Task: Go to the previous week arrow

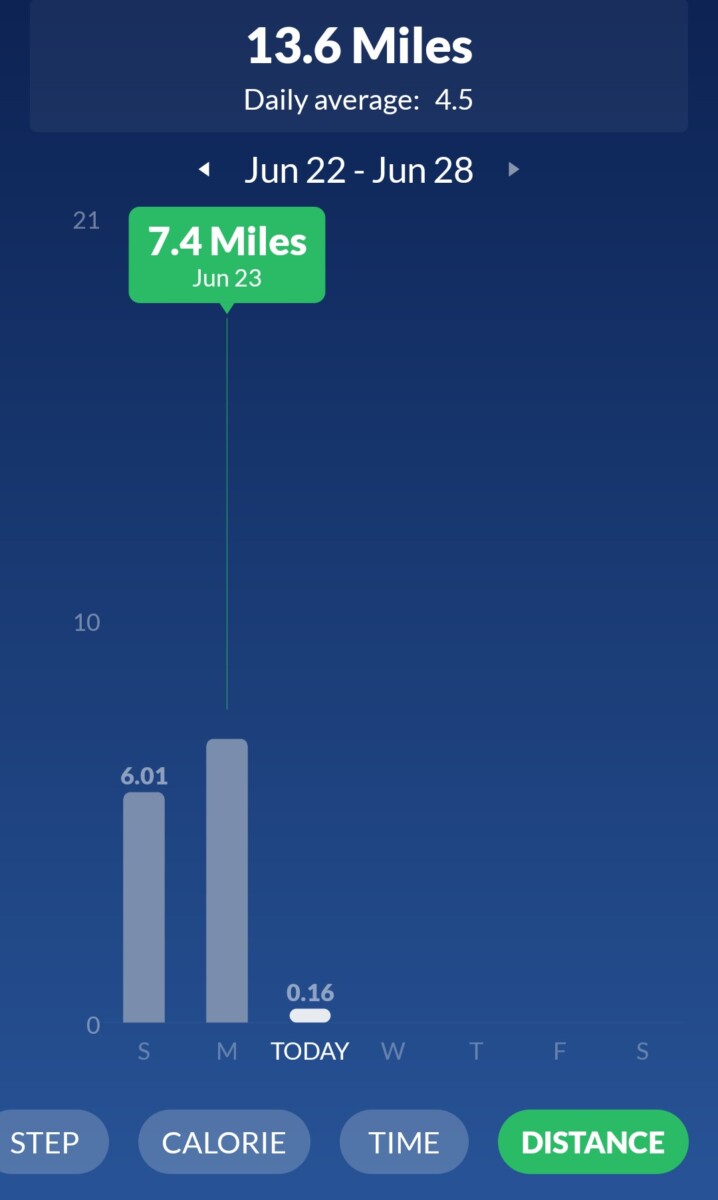Action: tap(205, 170)
